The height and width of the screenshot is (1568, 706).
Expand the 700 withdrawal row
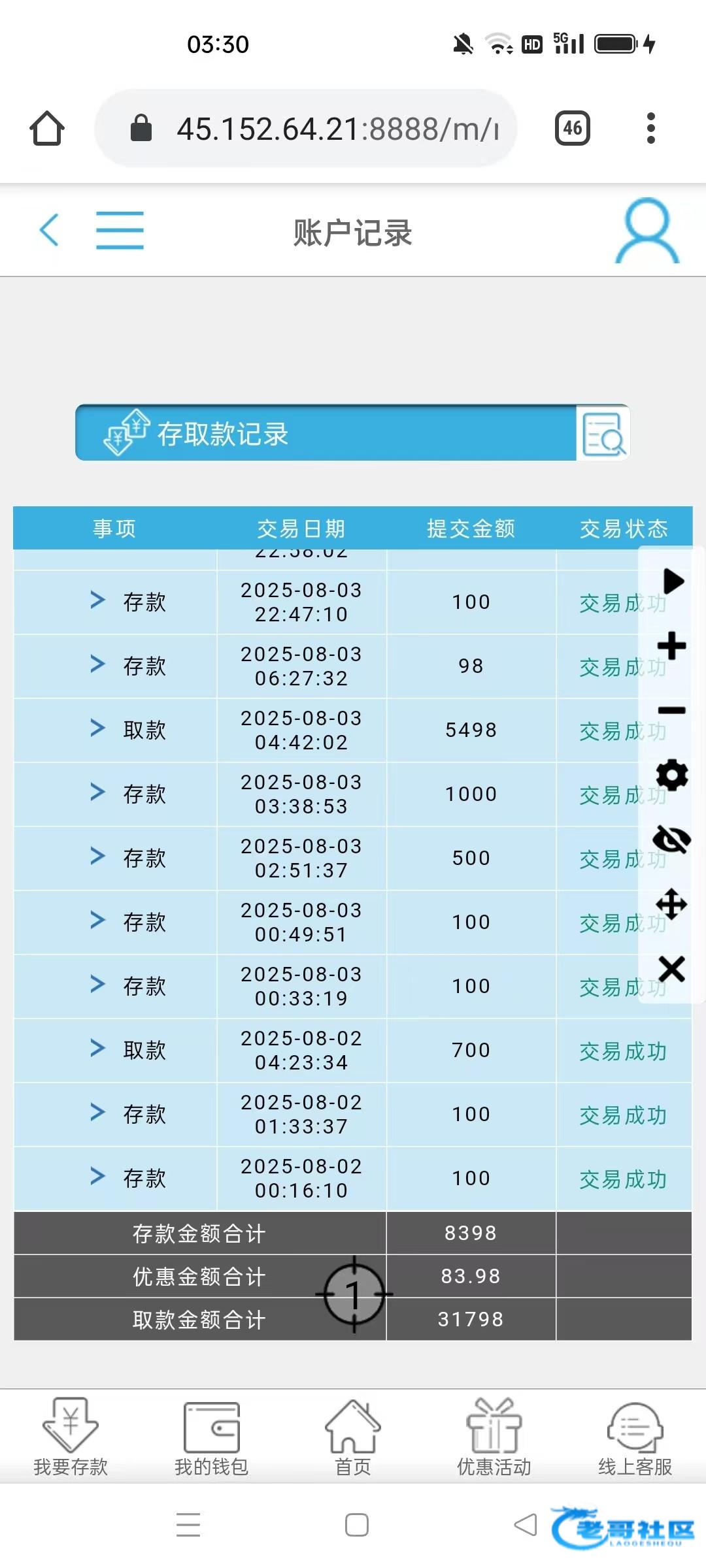[97, 1048]
